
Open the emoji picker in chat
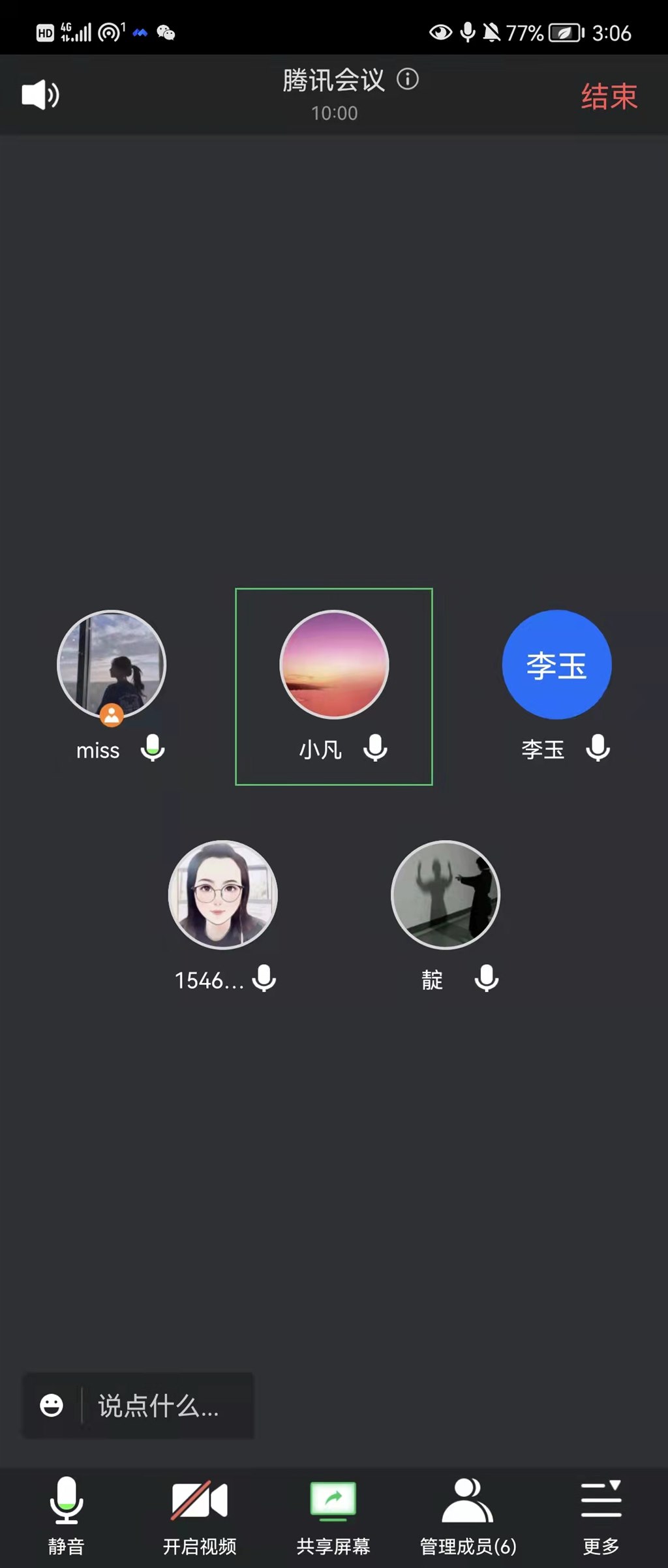click(52, 1406)
